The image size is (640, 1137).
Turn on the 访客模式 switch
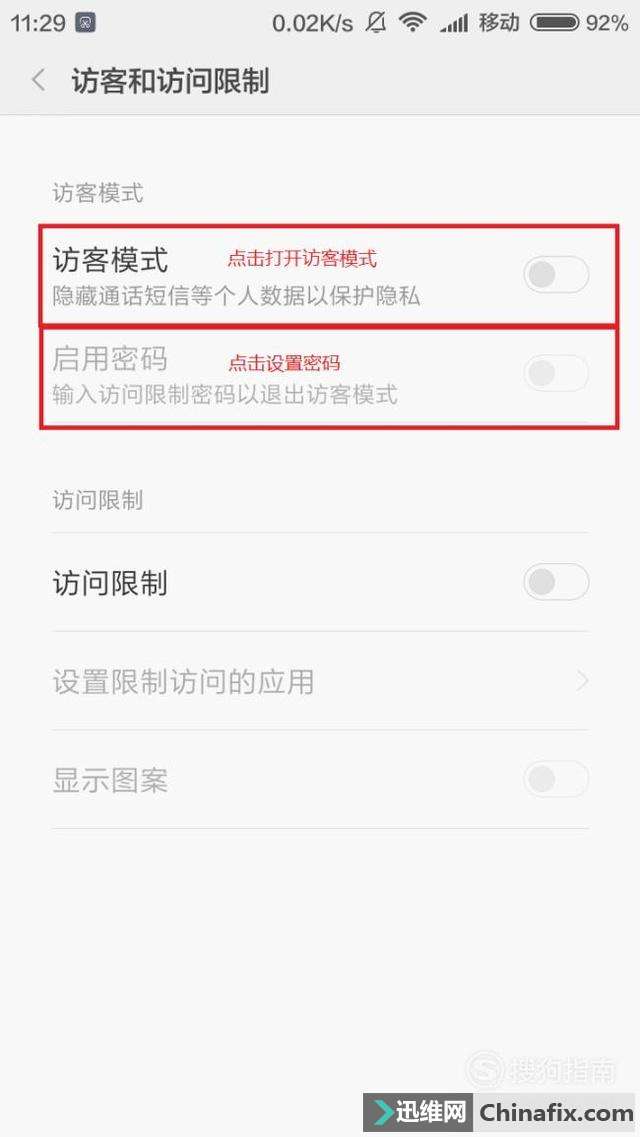pos(556,275)
